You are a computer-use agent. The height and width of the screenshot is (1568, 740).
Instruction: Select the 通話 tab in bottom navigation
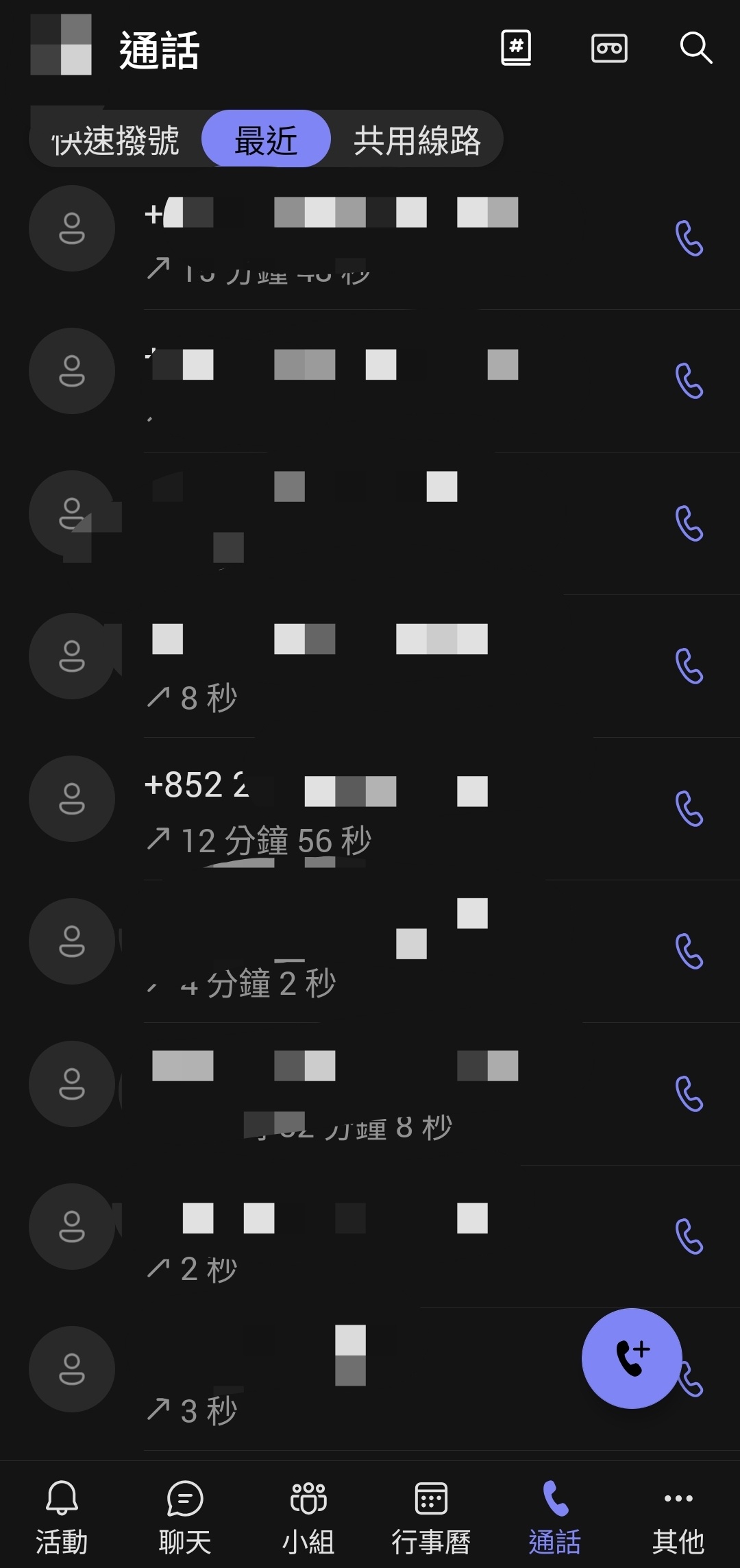(x=555, y=1517)
